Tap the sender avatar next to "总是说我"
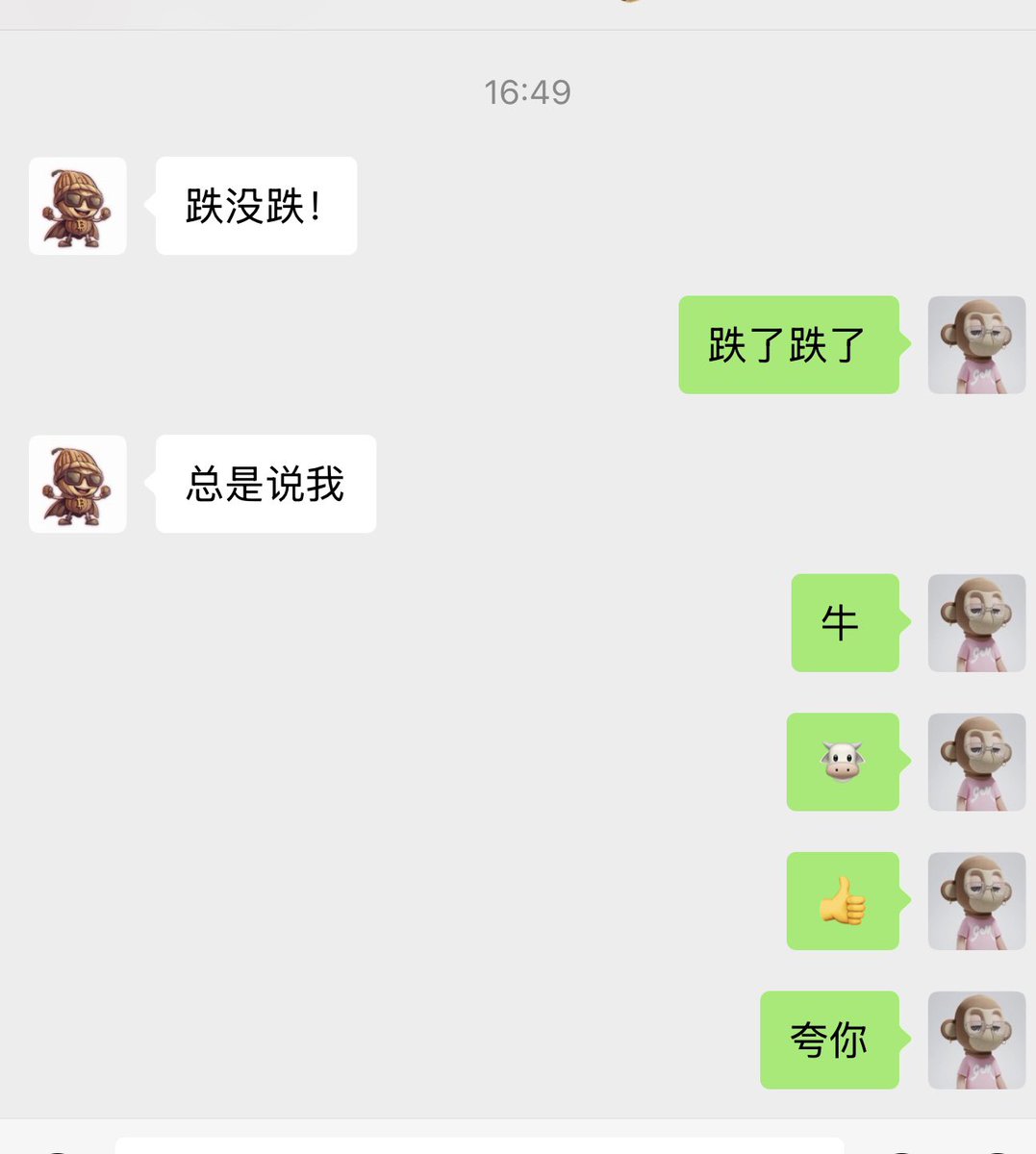Screen dimensions: 1036x1154 pos(78,484)
